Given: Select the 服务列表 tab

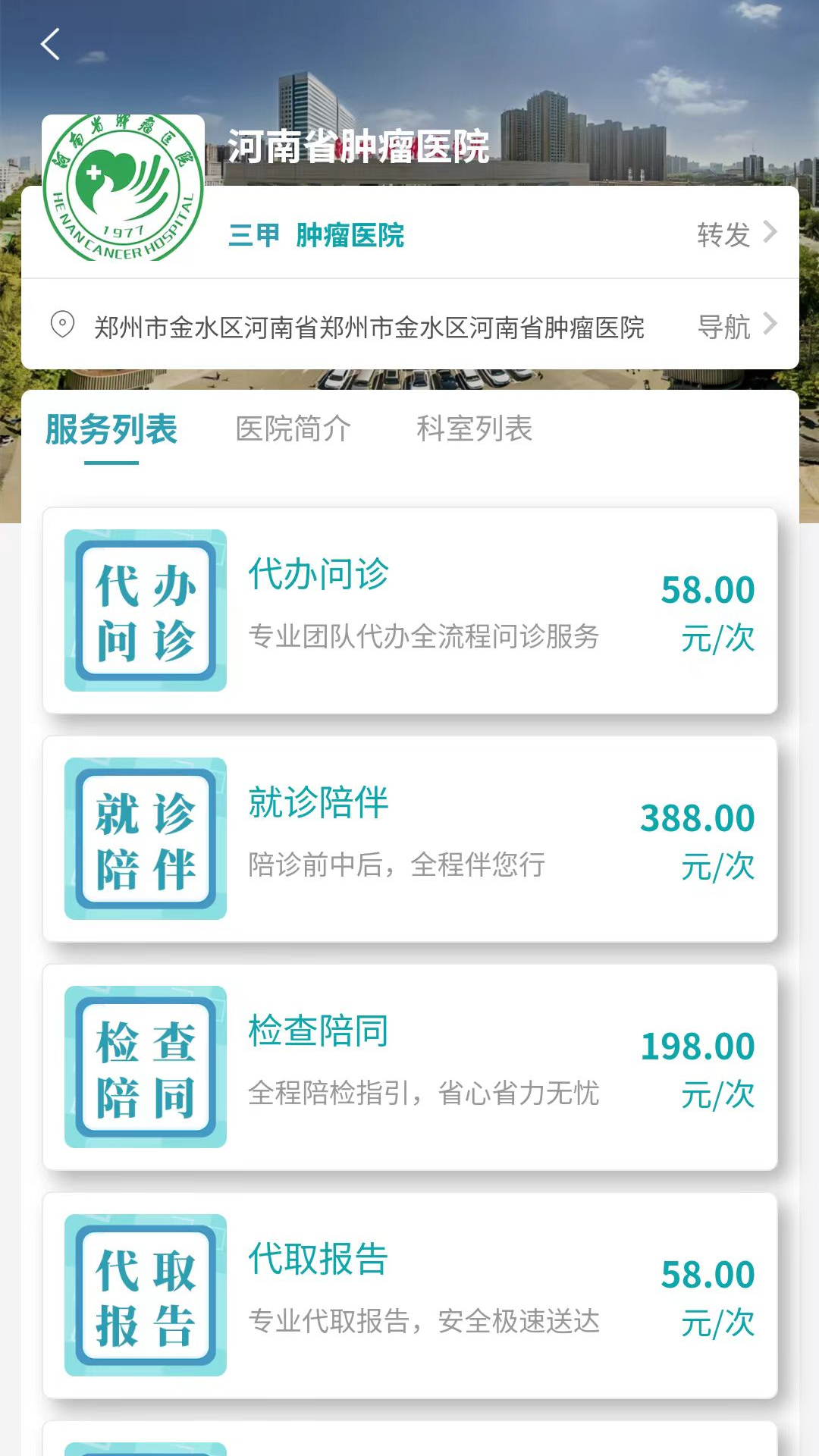Looking at the screenshot, I should coord(111,429).
